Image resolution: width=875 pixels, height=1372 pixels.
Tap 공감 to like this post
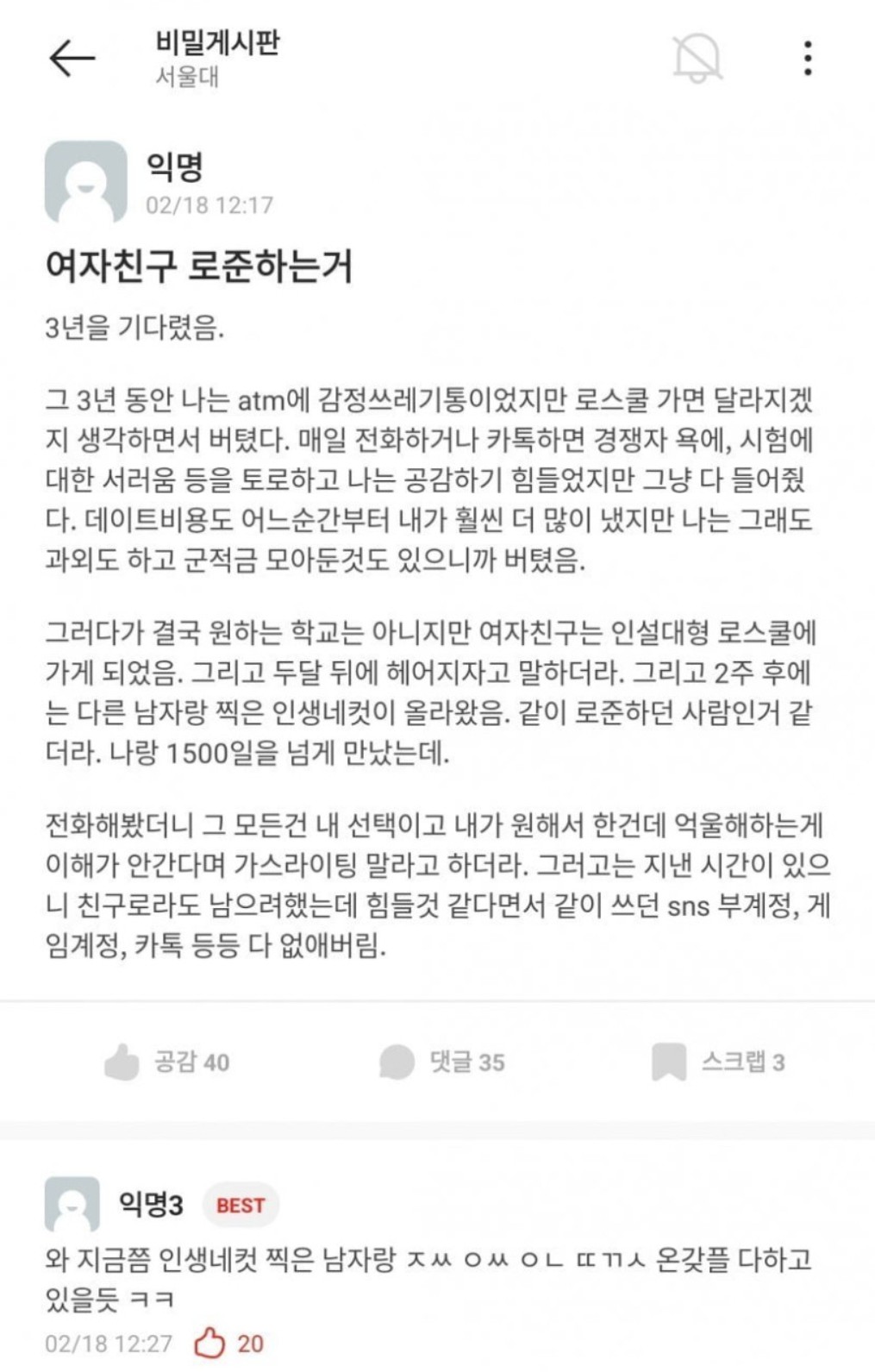click(167, 1062)
